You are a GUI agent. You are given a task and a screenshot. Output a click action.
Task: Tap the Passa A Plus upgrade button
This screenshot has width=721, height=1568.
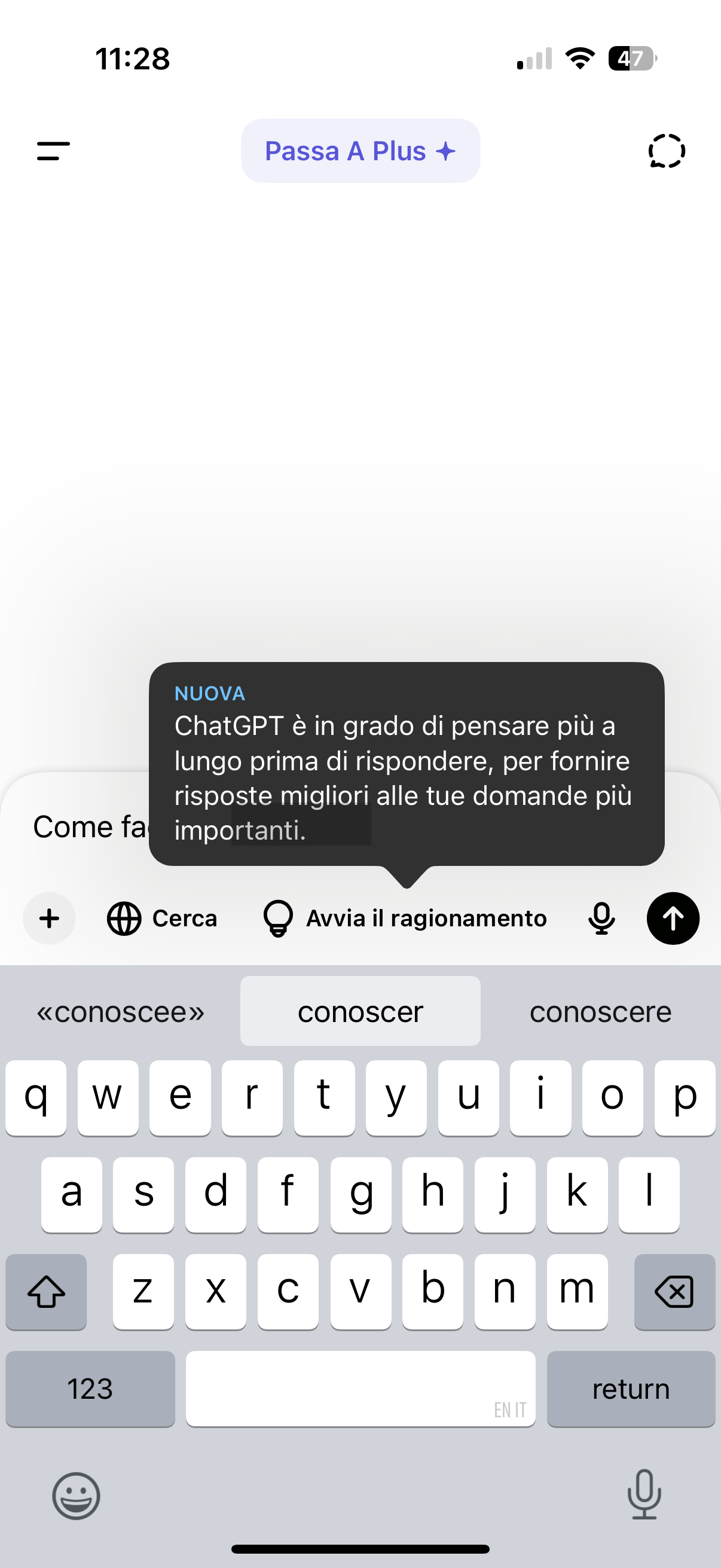(360, 151)
